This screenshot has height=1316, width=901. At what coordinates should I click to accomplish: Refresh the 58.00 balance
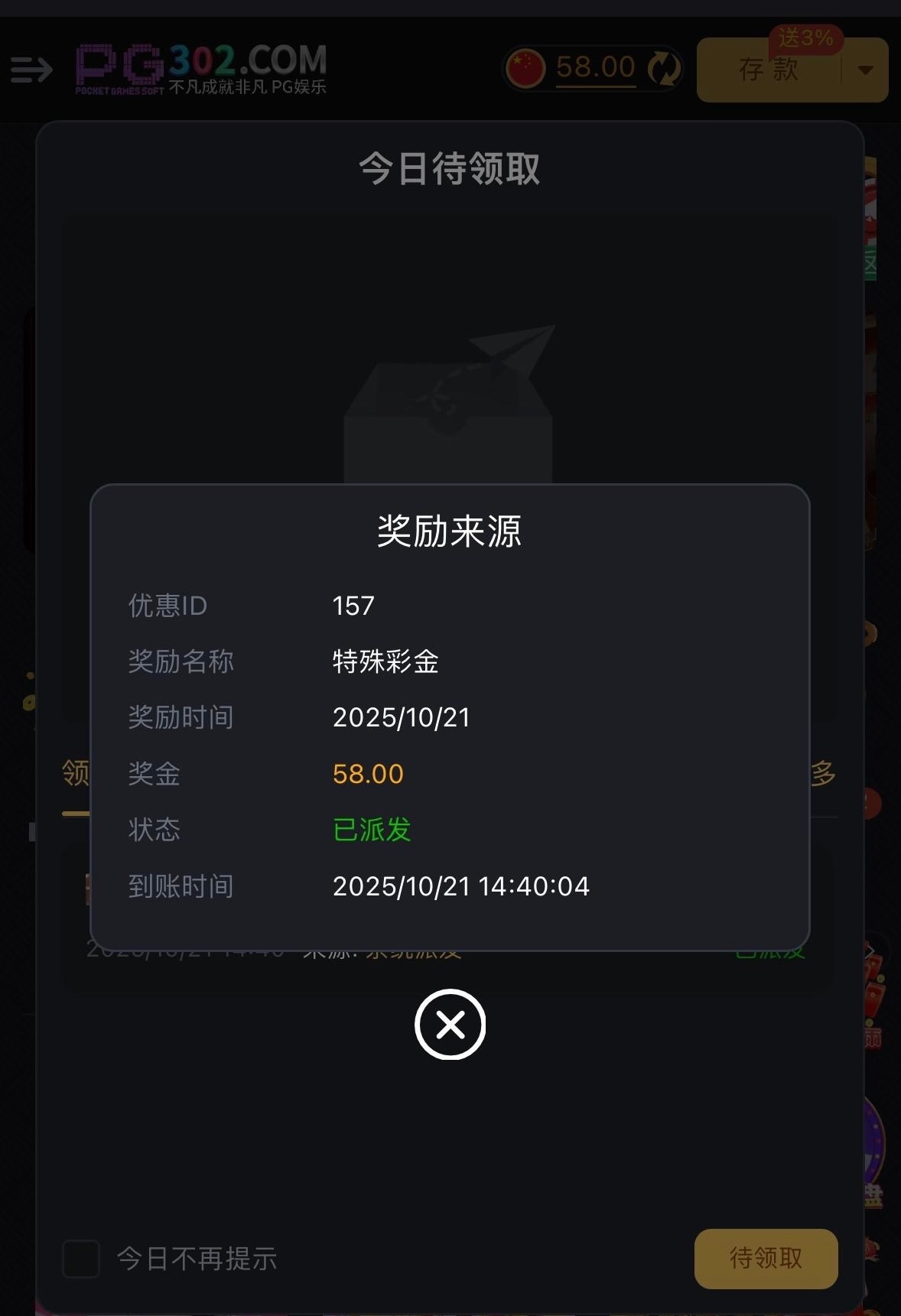(x=663, y=69)
